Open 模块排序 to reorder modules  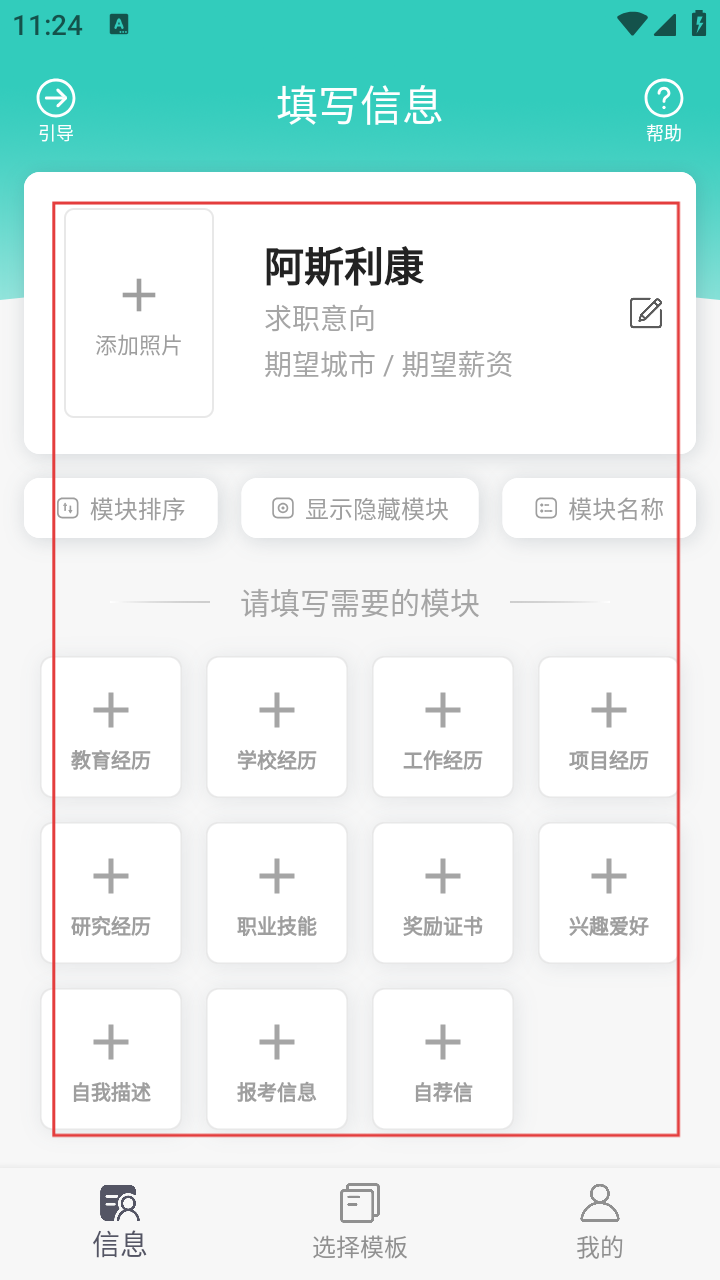pos(121,509)
